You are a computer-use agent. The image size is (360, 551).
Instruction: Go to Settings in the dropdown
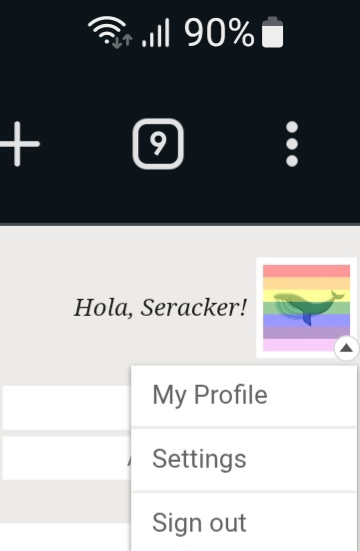click(244, 459)
